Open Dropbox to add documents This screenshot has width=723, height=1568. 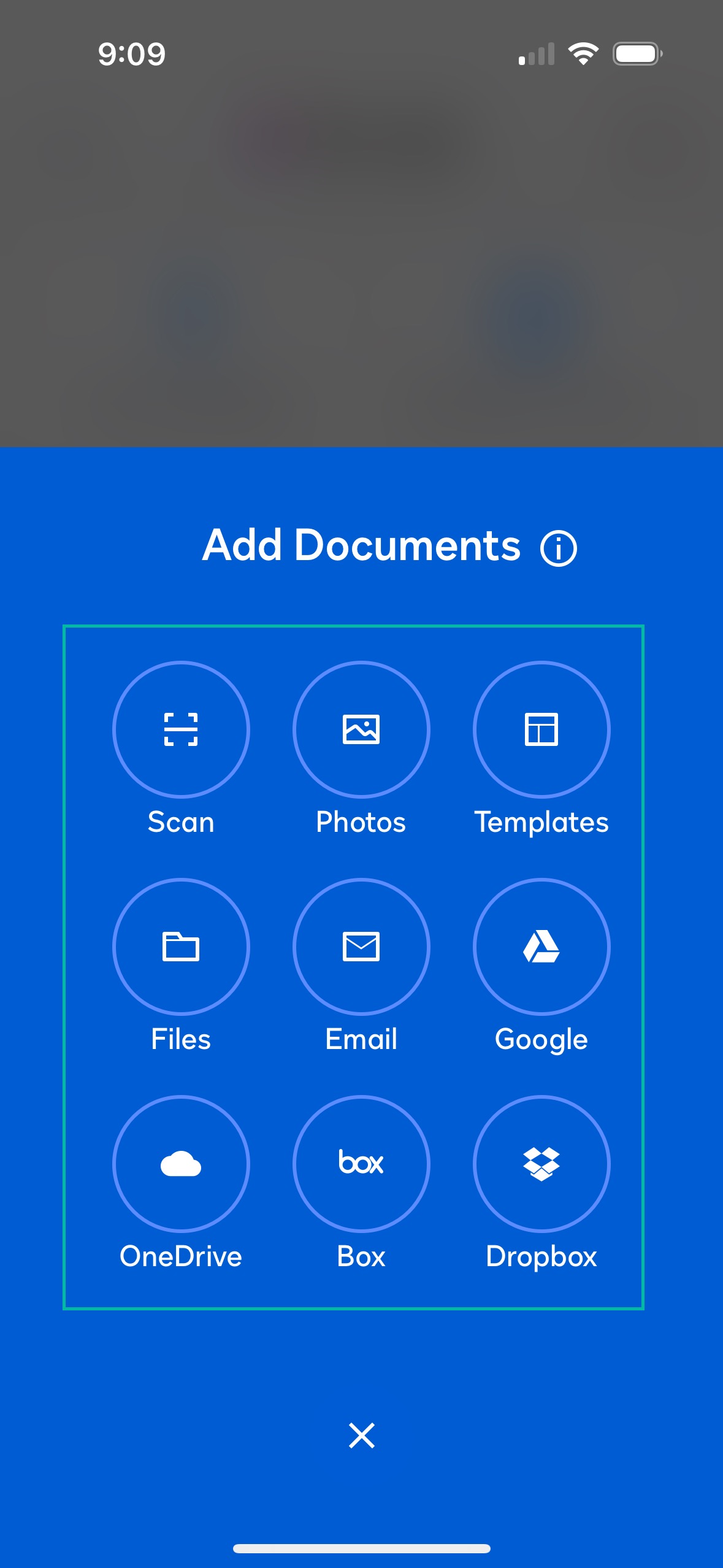click(541, 1164)
